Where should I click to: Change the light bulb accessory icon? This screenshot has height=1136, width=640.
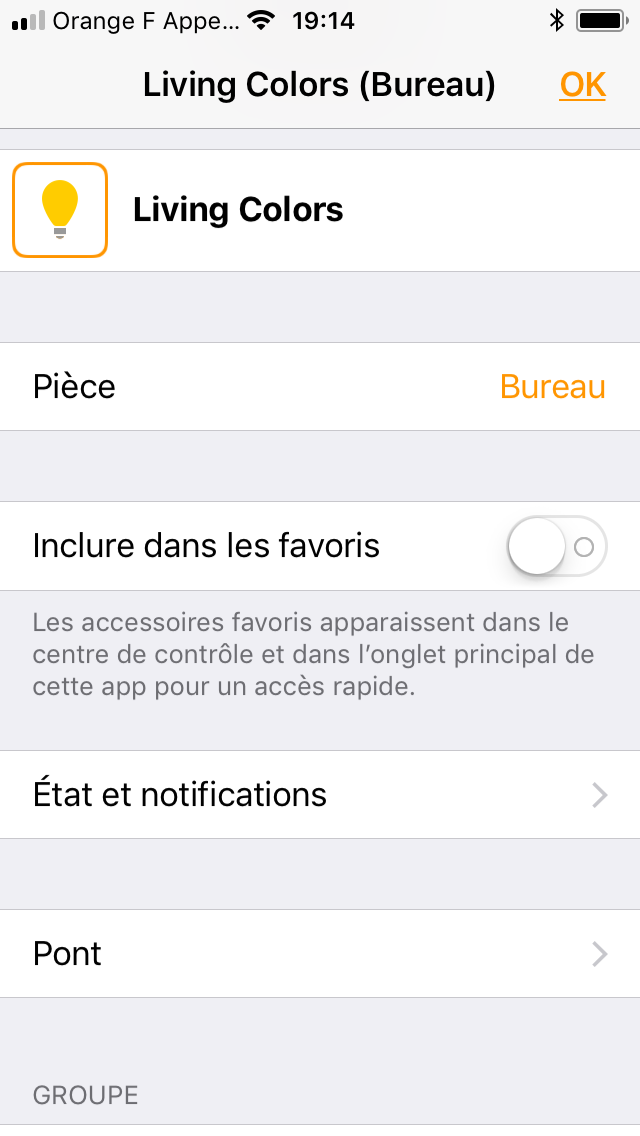(x=60, y=210)
